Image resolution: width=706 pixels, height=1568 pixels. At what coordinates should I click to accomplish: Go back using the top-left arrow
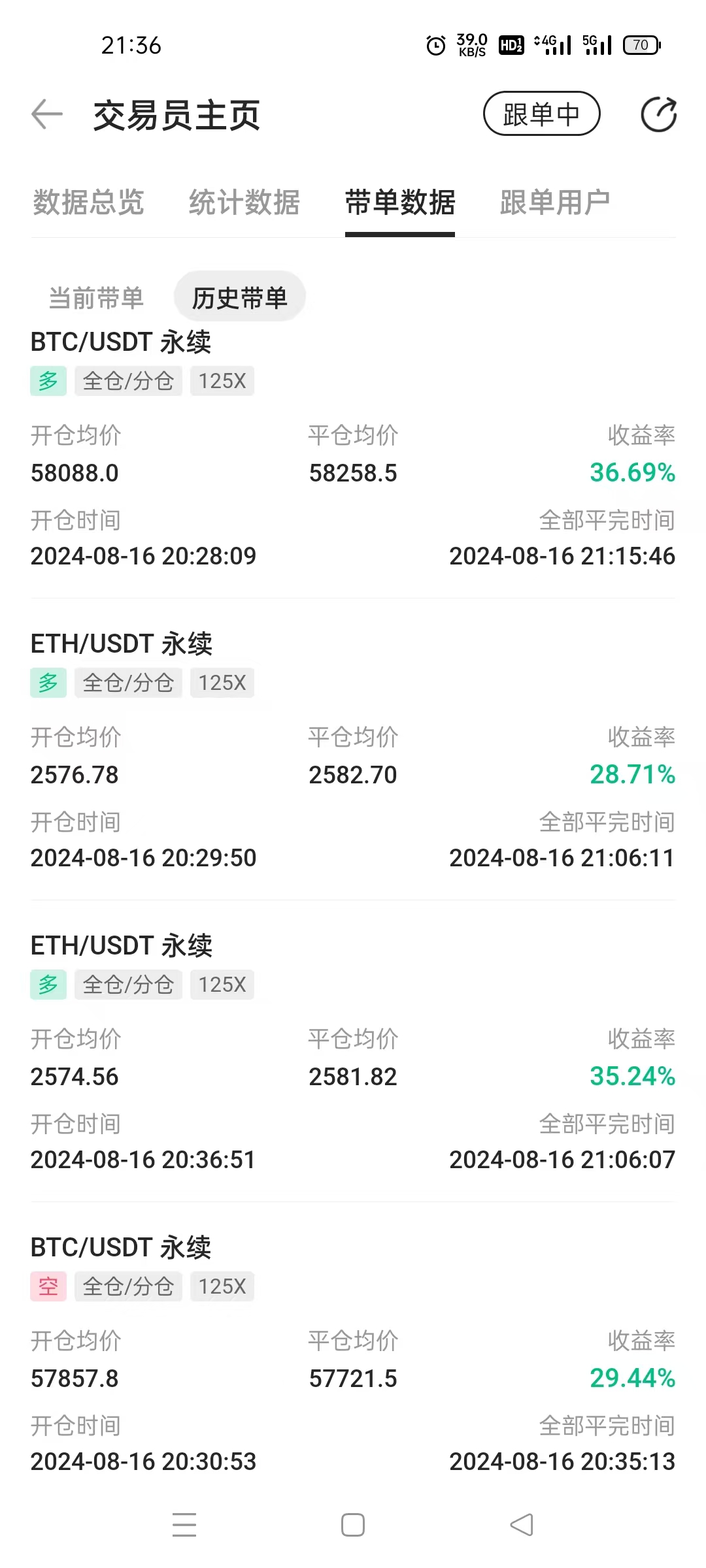[47, 114]
